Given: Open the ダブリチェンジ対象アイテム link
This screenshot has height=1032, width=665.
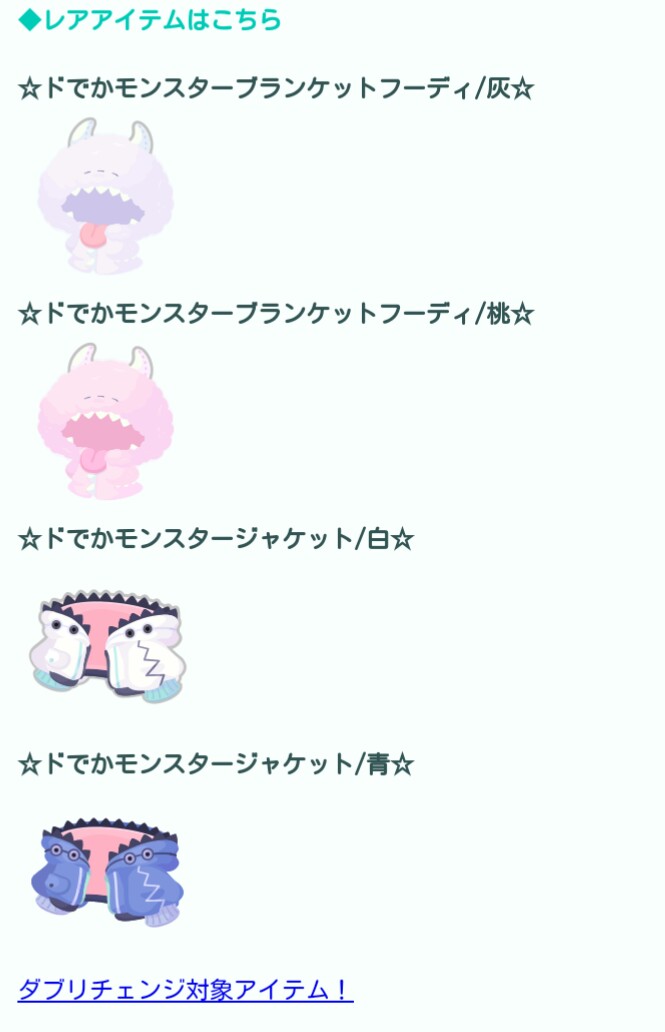Looking at the screenshot, I should coord(185,990).
